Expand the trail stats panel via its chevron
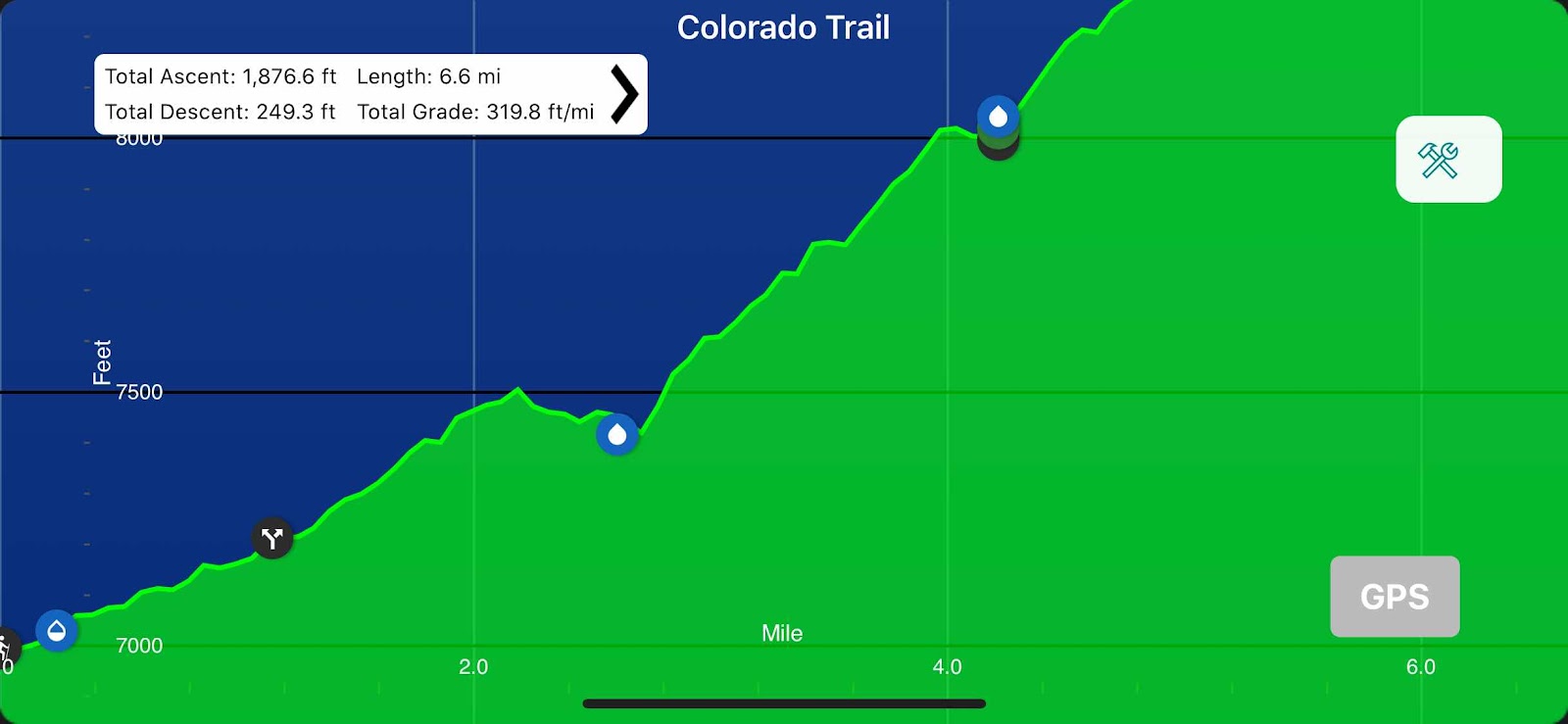 (623, 94)
